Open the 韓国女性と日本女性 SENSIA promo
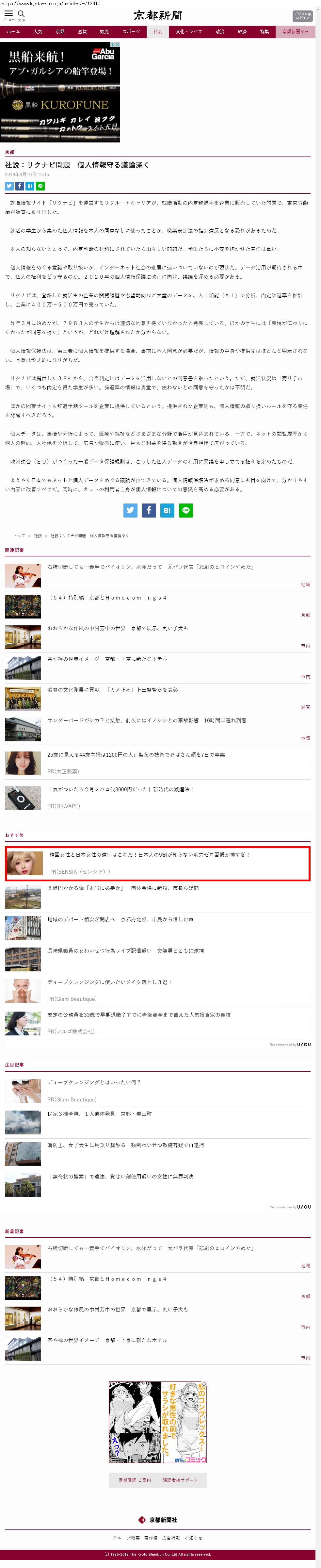This screenshot has height=1568, width=321. point(149,855)
